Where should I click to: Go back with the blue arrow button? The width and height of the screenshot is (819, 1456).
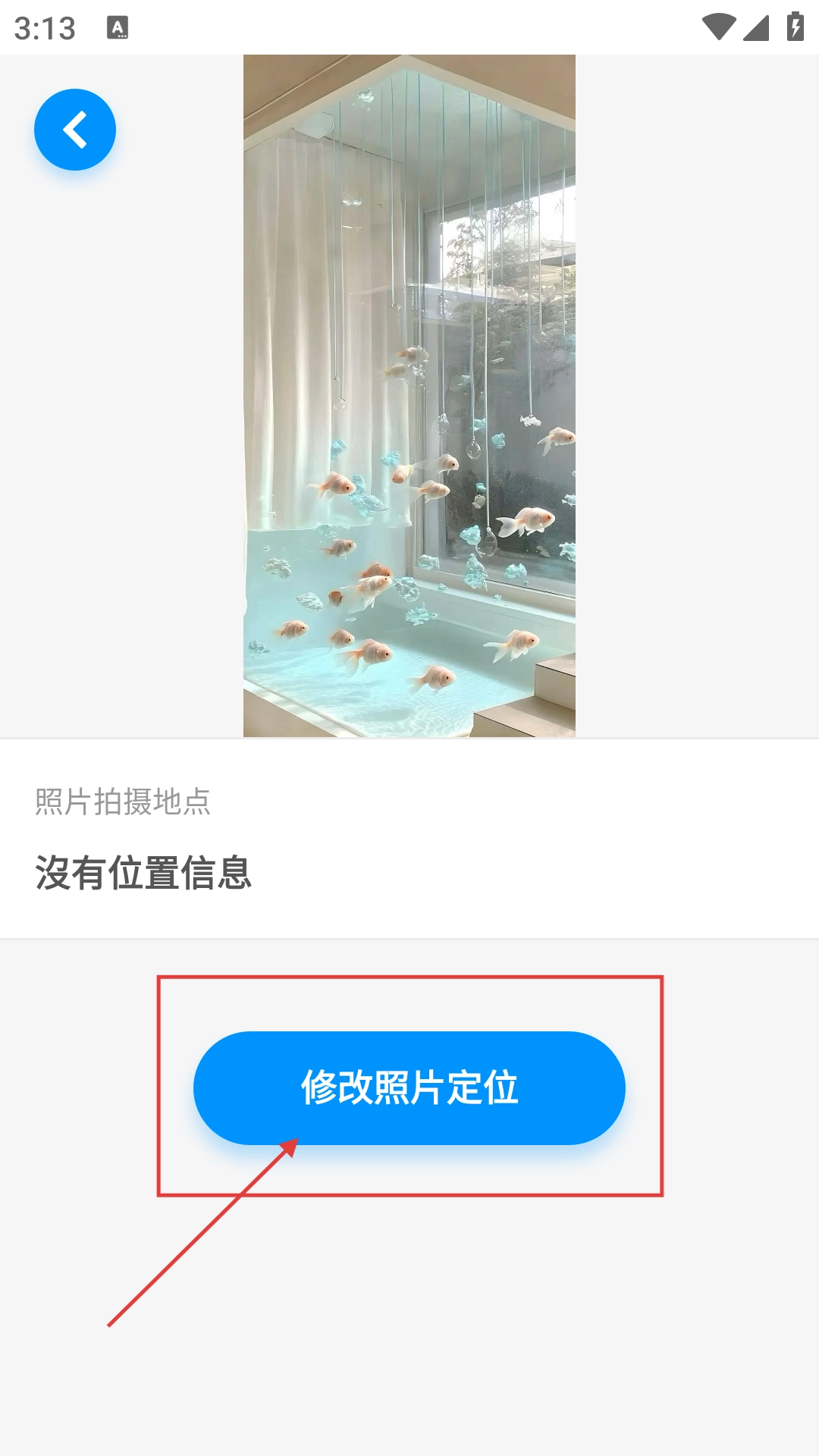(75, 130)
